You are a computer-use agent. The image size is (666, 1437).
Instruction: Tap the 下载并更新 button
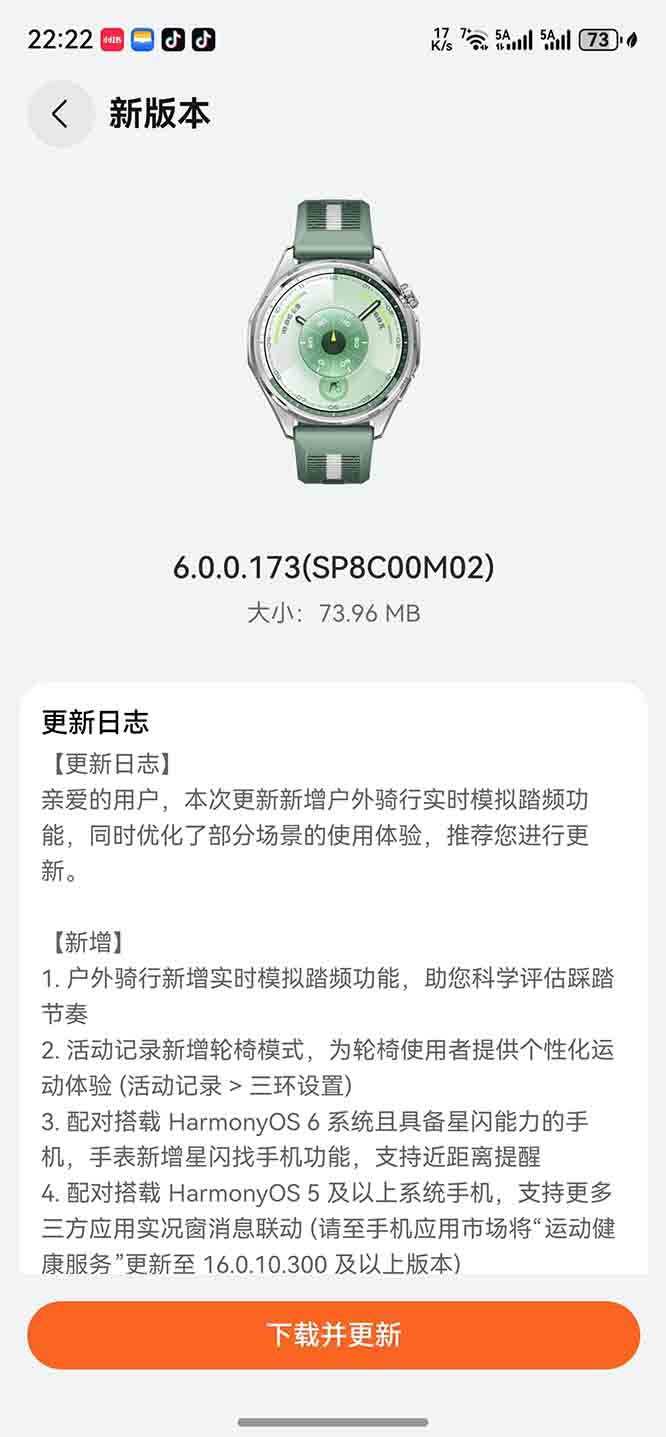pyautogui.click(x=333, y=1335)
